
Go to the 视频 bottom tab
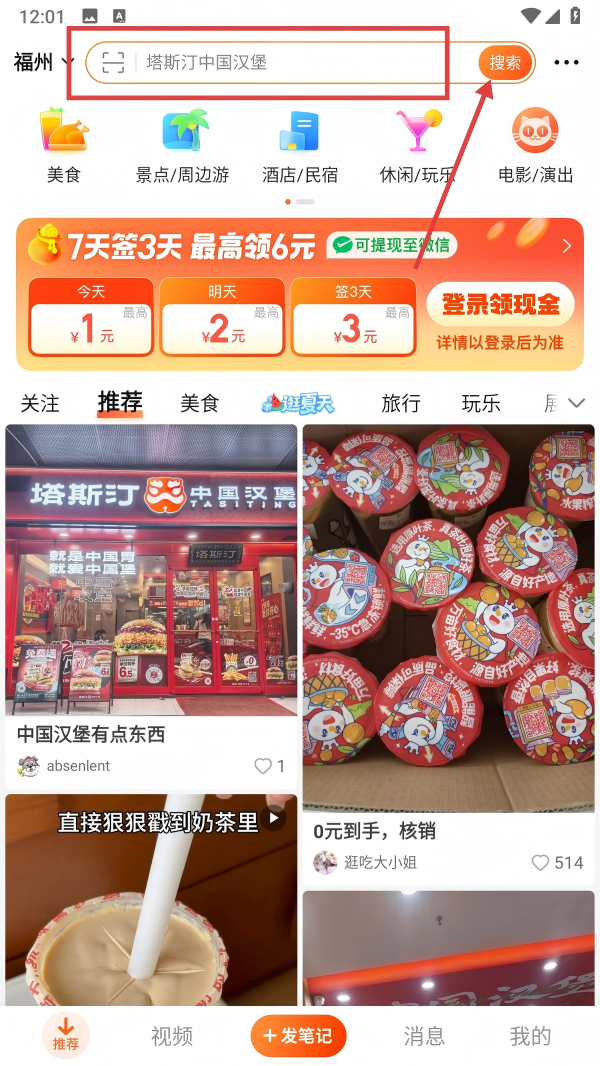tap(172, 1036)
